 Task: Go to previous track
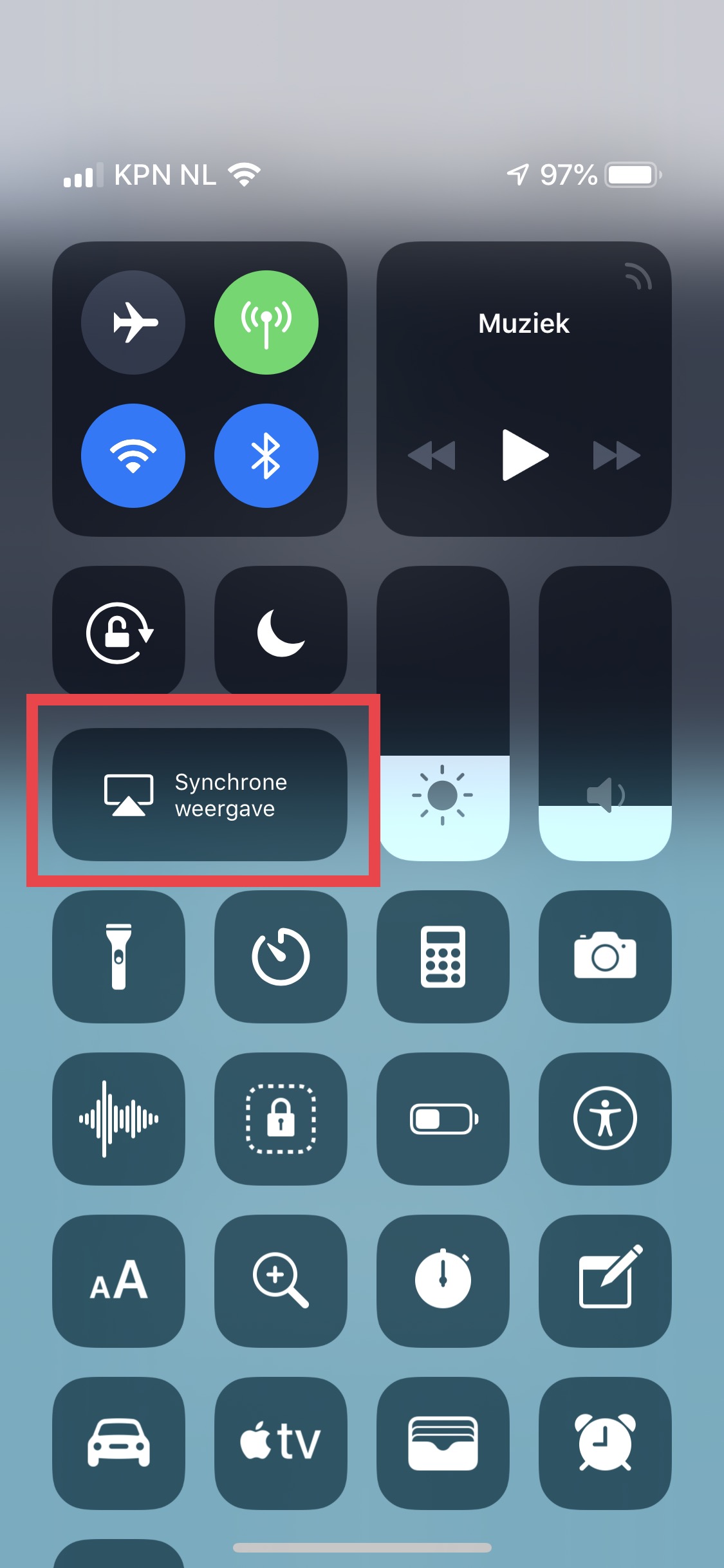point(432,455)
